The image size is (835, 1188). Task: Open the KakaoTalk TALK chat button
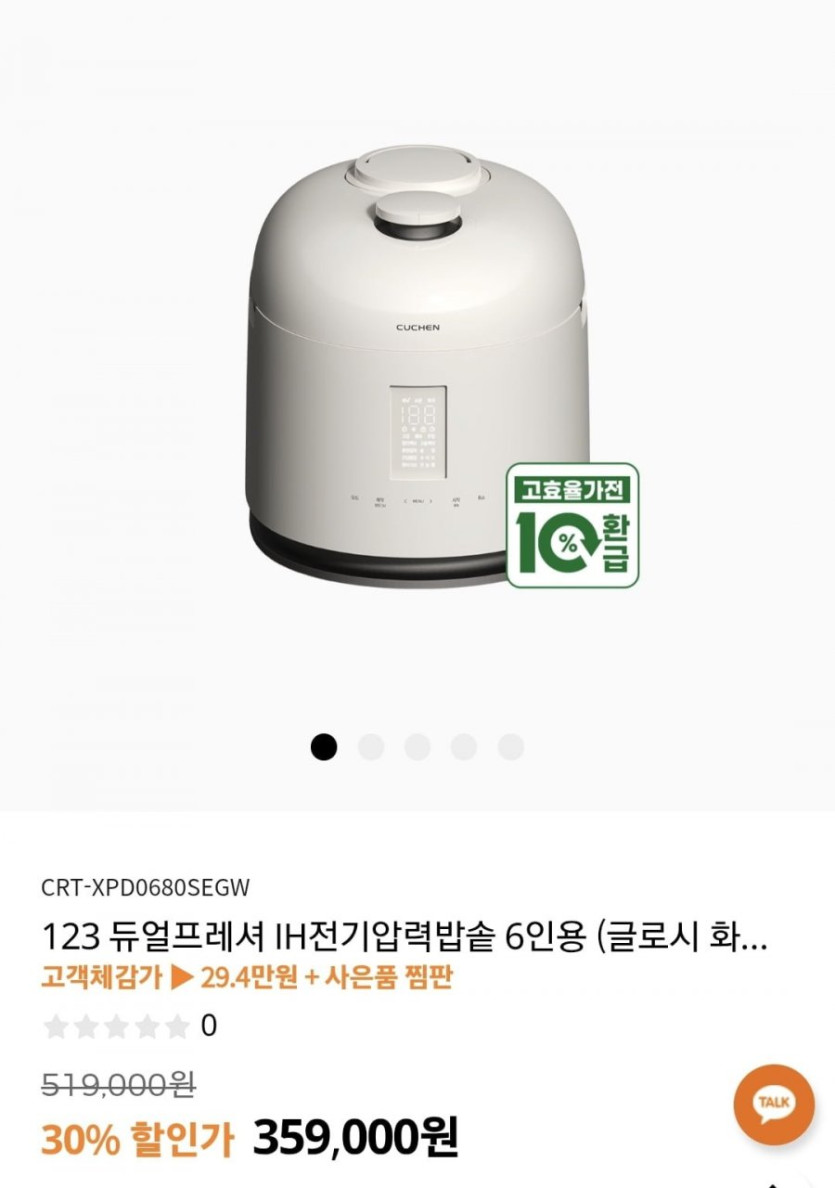773,1103
